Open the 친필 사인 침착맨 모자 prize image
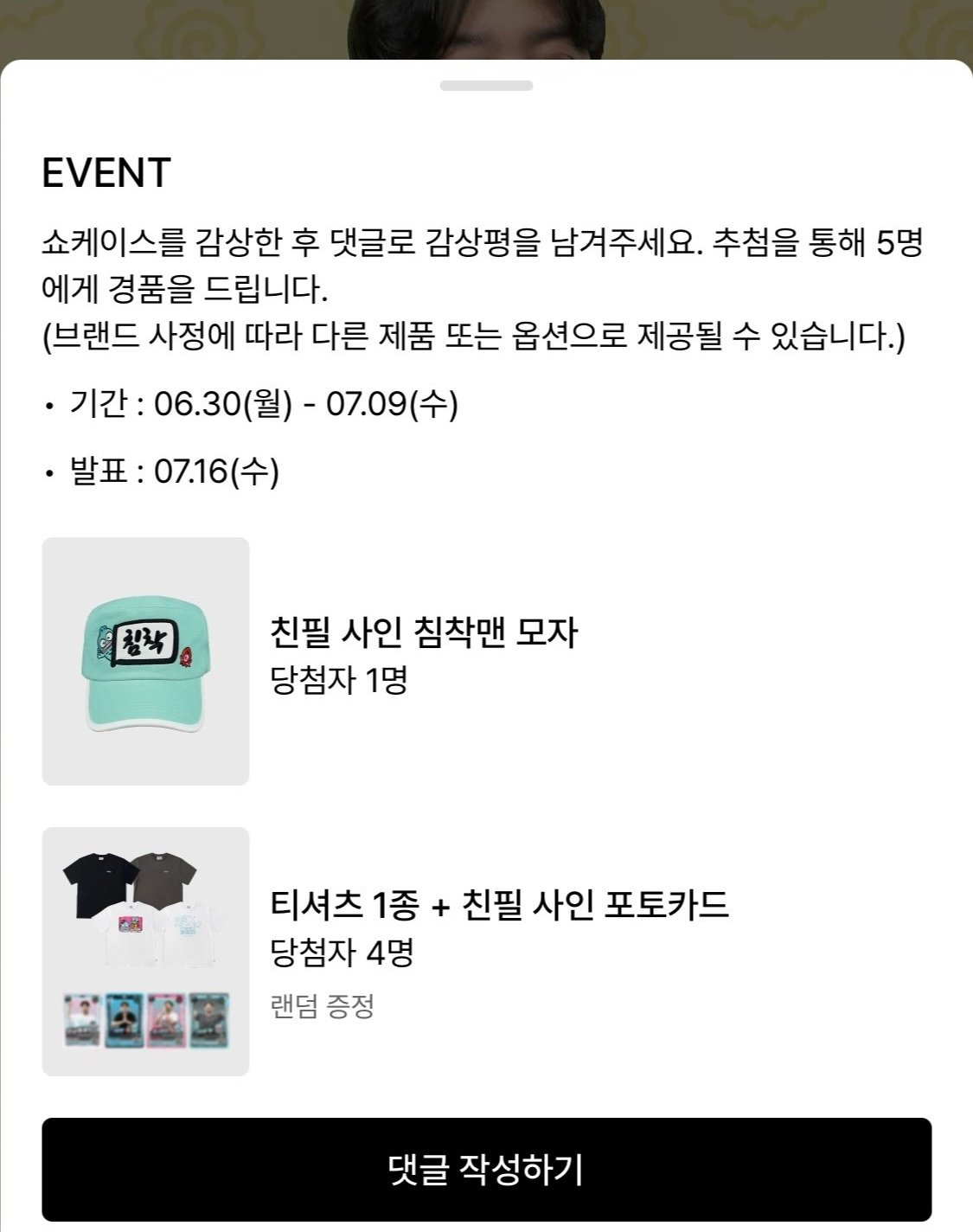Viewport: 973px width, 1232px height. click(x=145, y=661)
